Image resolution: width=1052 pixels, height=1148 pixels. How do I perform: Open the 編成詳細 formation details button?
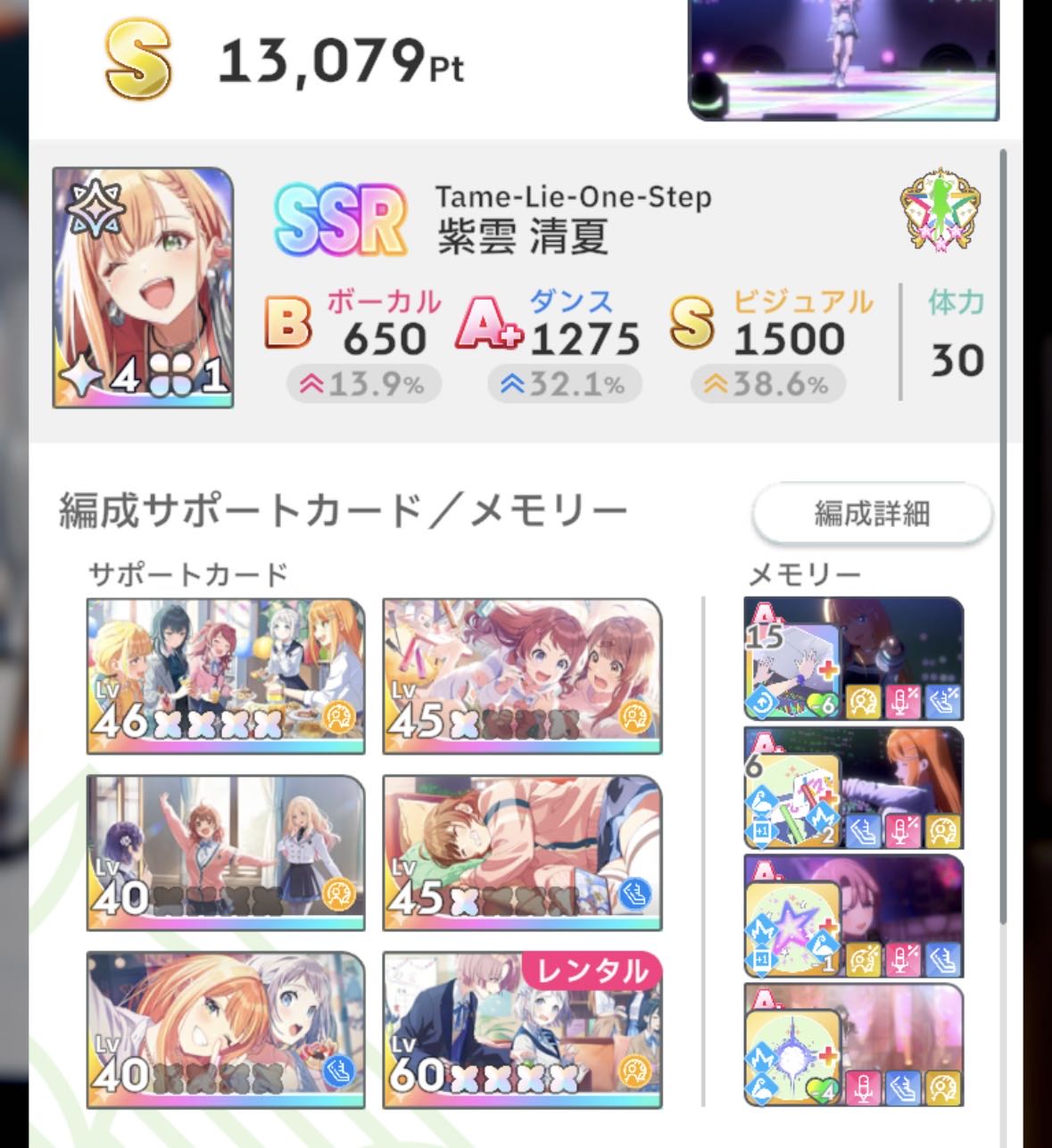(x=872, y=514)
